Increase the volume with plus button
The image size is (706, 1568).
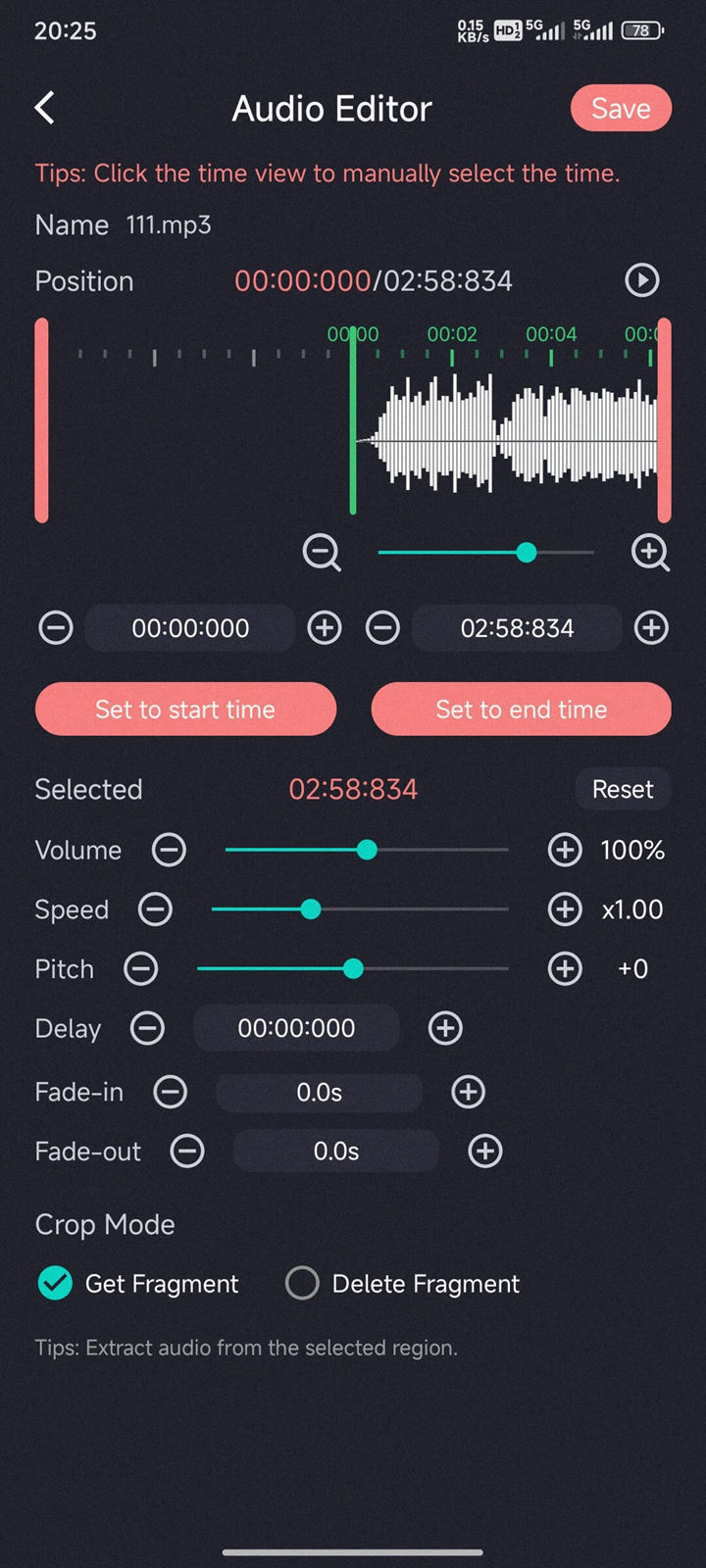(565, 850)
